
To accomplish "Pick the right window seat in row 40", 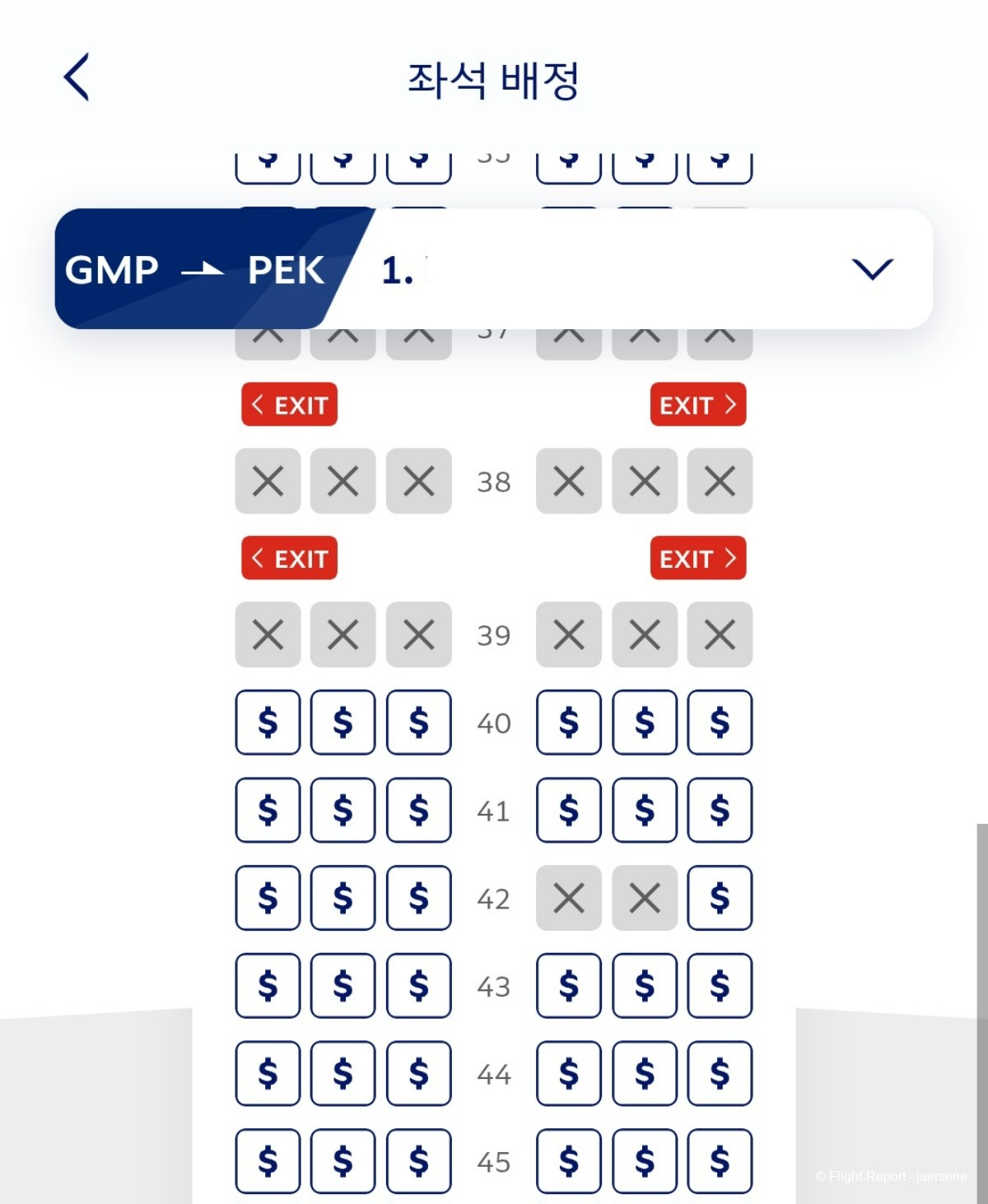I will pyautogui.click(x=720, y=723).
